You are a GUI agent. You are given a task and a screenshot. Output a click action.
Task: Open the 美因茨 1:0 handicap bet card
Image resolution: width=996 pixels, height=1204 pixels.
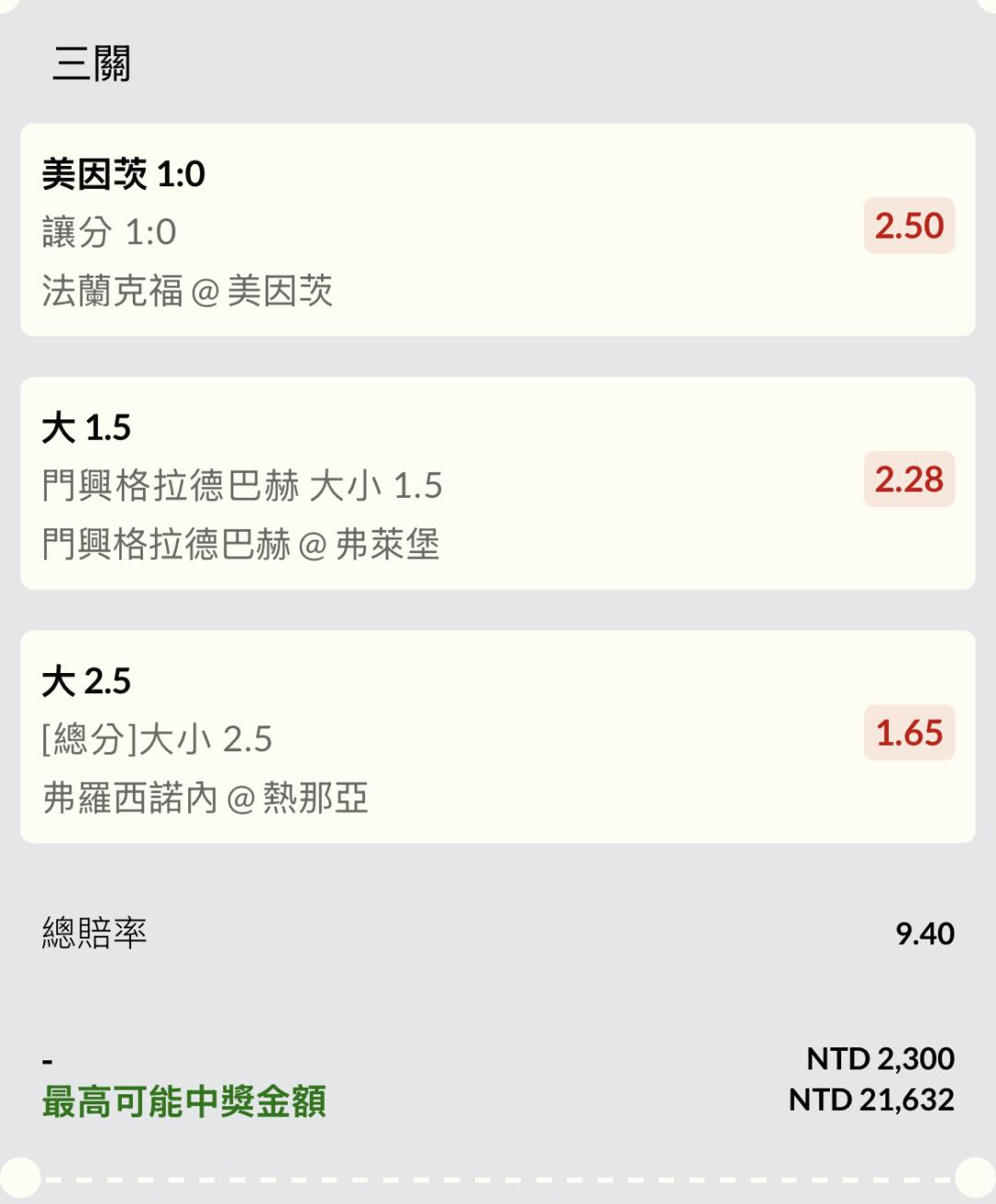pos(498,230)
